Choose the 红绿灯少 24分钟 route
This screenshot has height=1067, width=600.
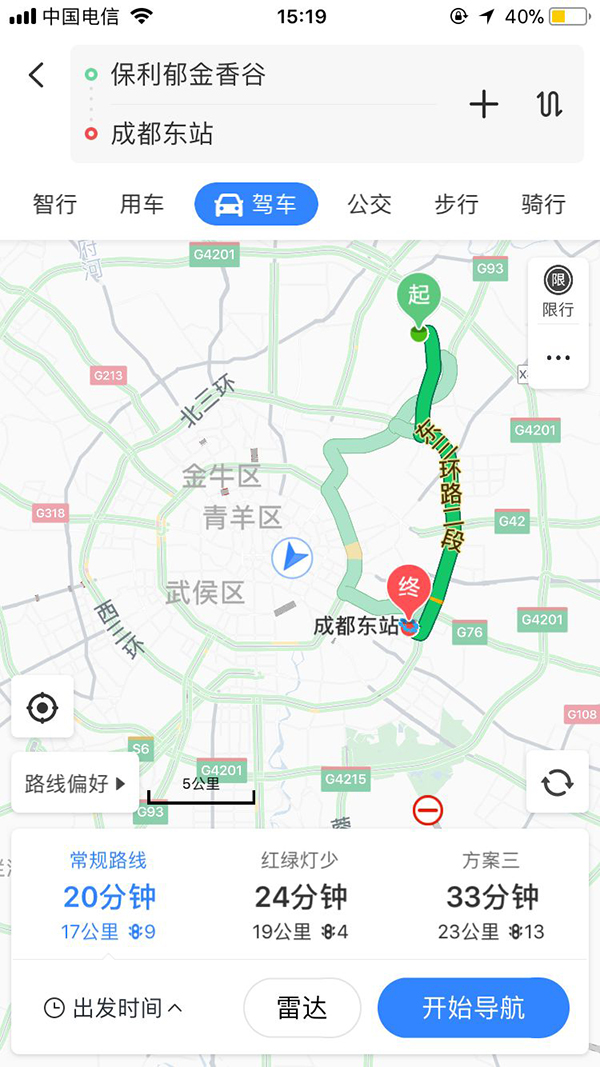pyautogui.click(x=300, y=896)
